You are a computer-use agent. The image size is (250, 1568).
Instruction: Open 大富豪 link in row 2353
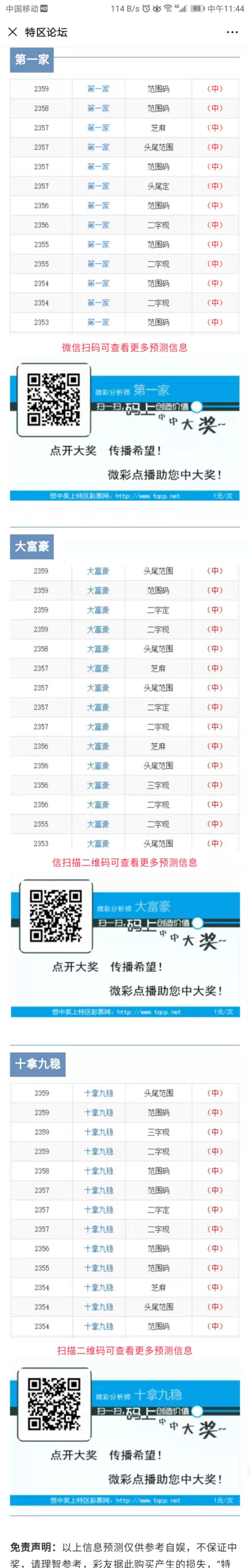[x=98, y=844]
